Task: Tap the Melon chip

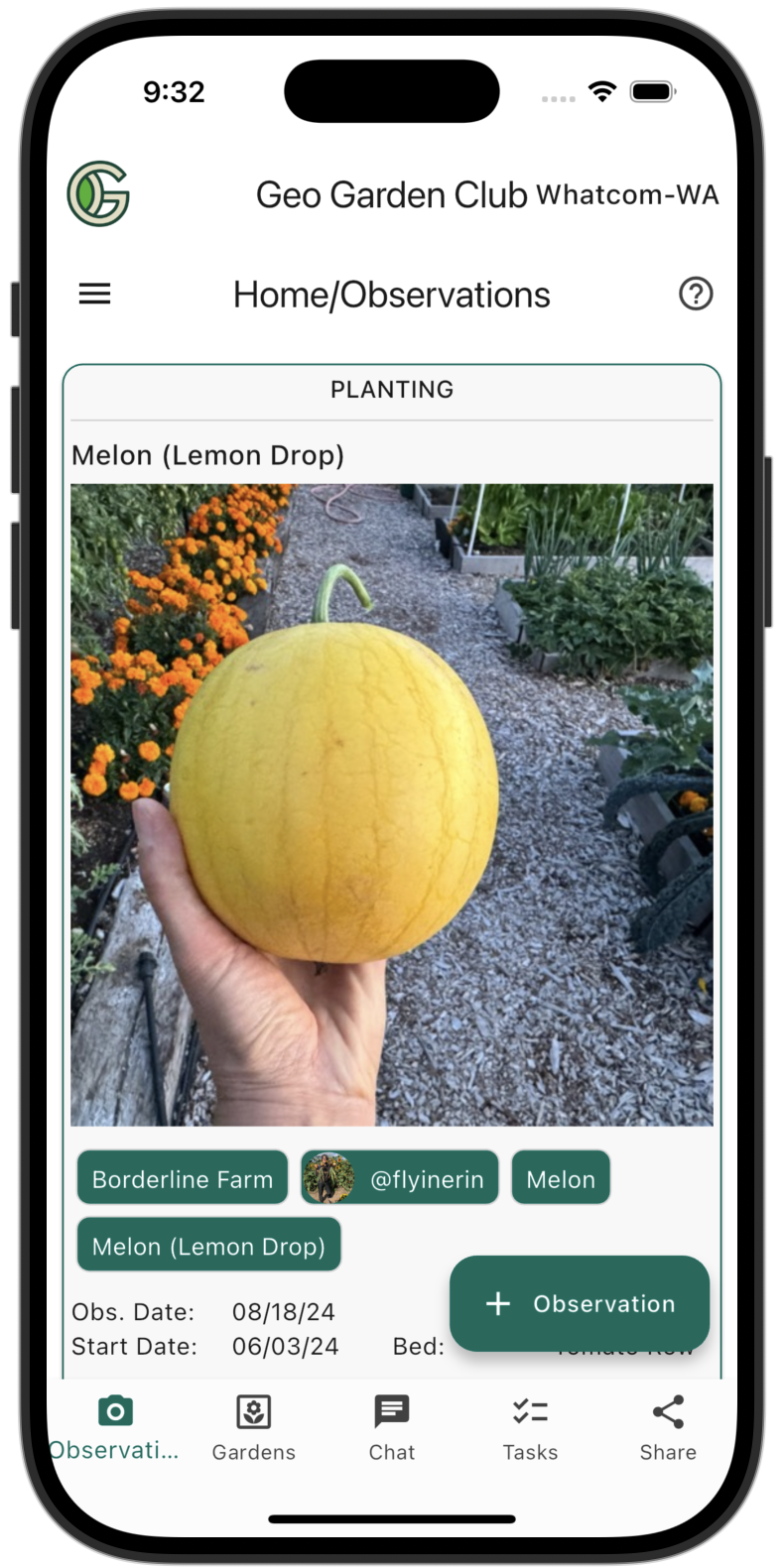Action: (561, 1178)
